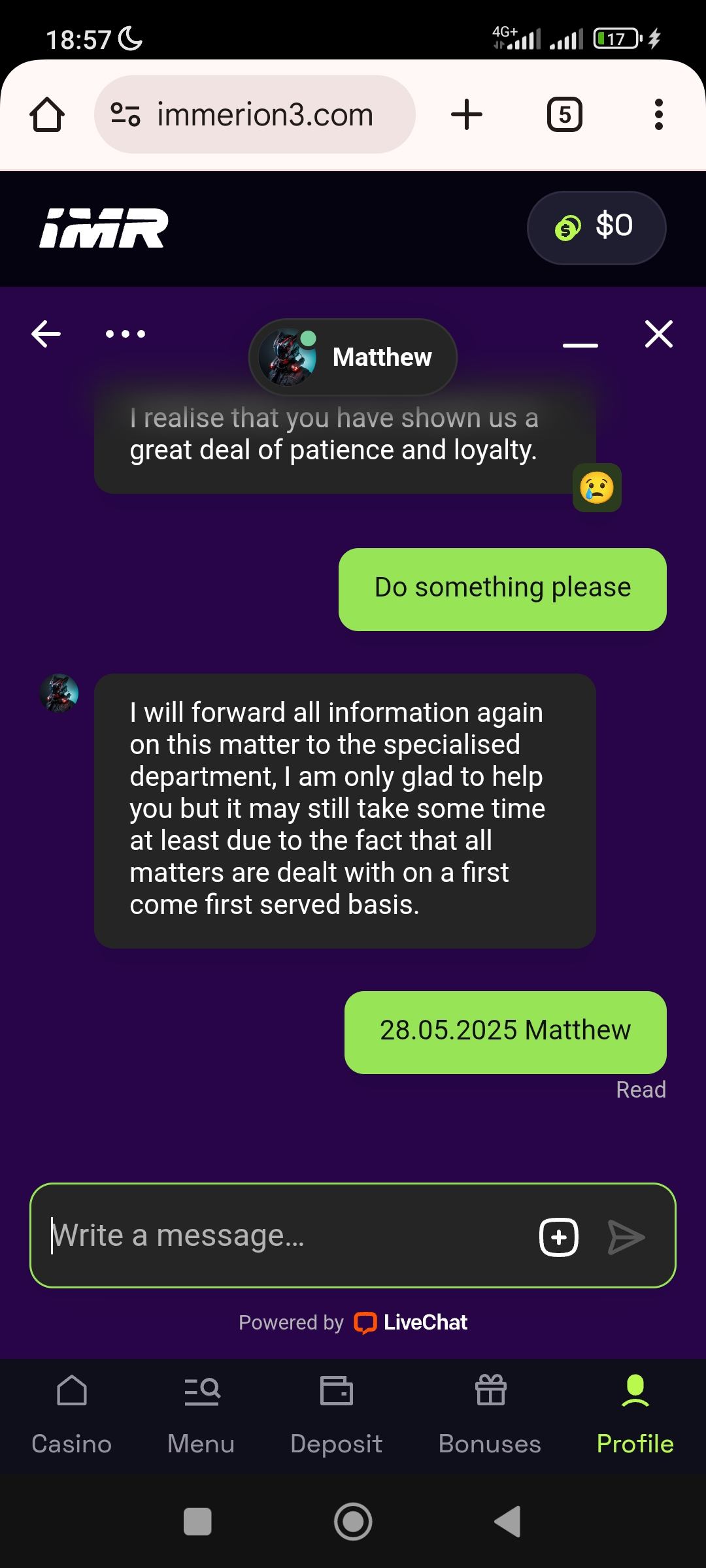Open the browser's three-dot menu
The image size is (706, 1568).
coord(658,115)
